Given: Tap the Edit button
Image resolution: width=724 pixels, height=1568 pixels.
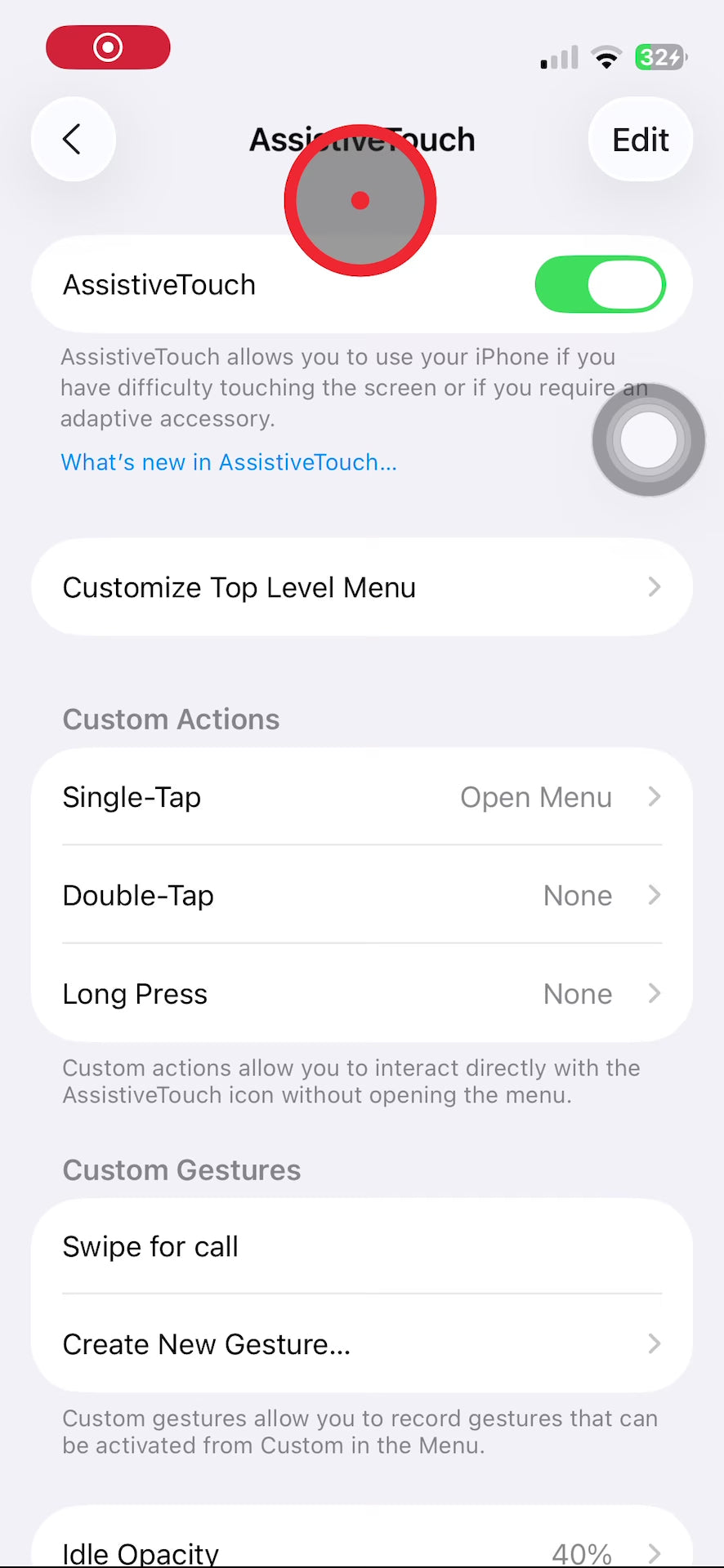Looking at the screenshot, I should (640, 140).
